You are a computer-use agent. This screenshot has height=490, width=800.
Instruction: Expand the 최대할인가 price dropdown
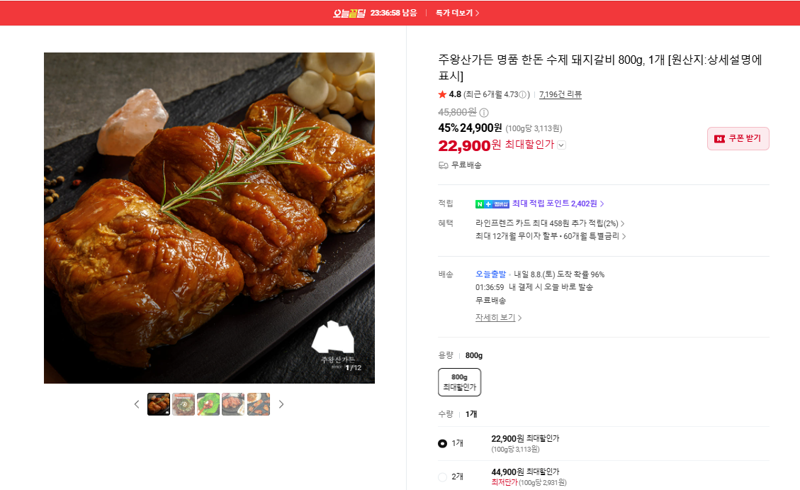pyautogui.click(x=561, y=145)
